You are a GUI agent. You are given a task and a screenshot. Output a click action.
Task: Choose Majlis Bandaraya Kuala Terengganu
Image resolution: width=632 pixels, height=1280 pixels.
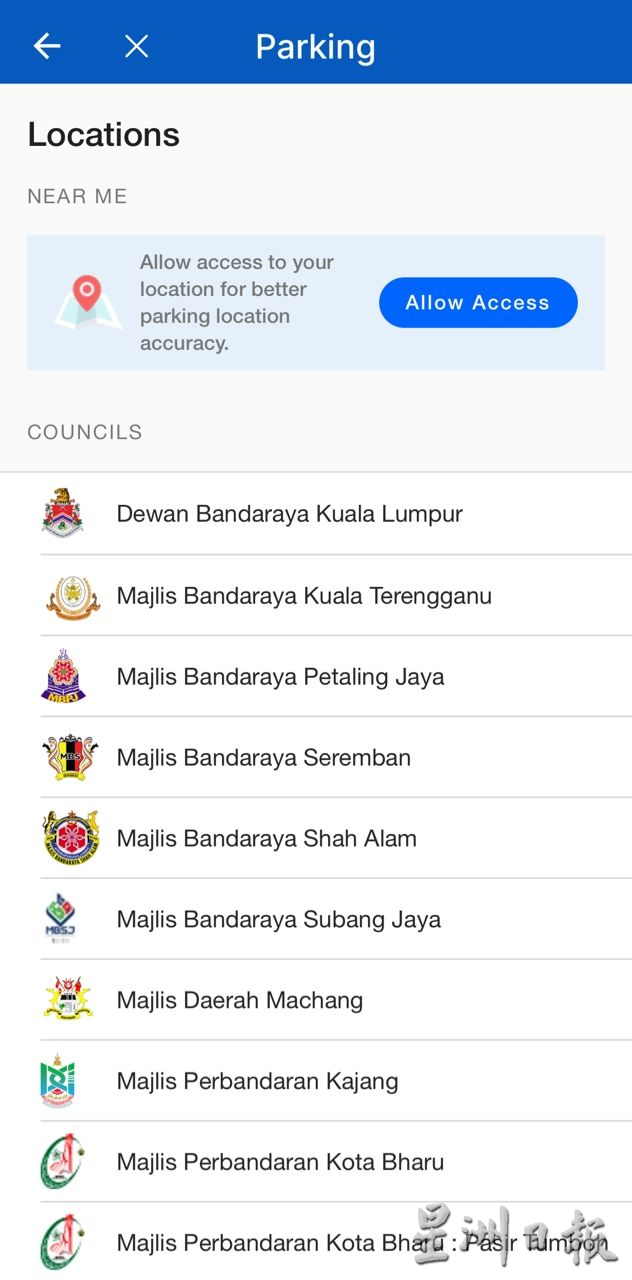click(x=303, y=596)
